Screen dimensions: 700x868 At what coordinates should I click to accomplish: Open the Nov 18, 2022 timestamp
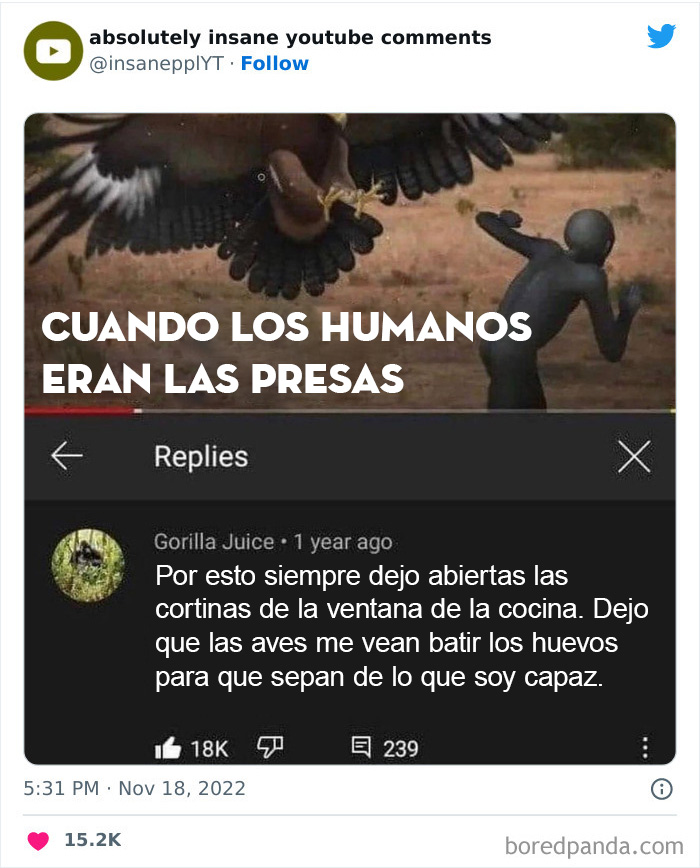tap(134, 789)
